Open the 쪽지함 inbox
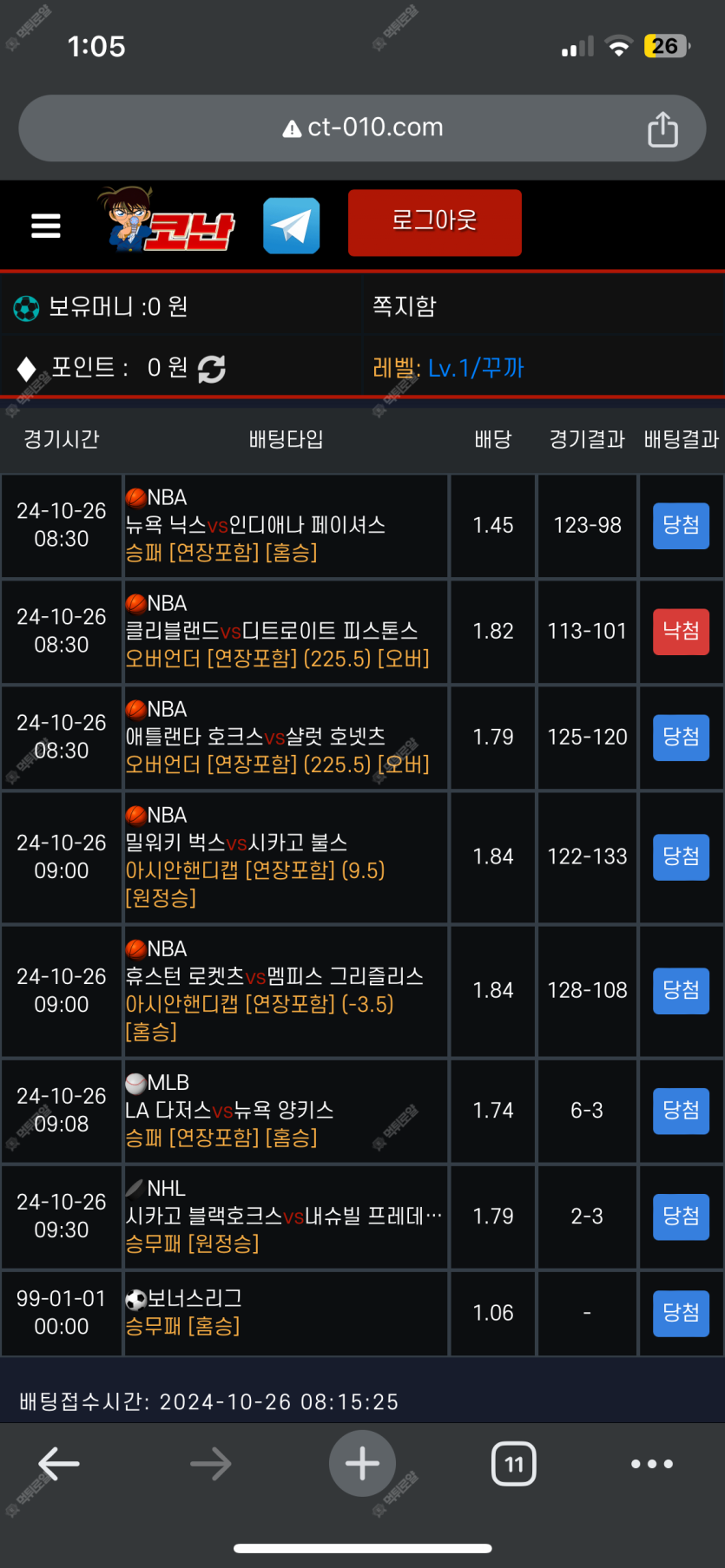This screenshot has height=1568, width=725. pos(405,306)
